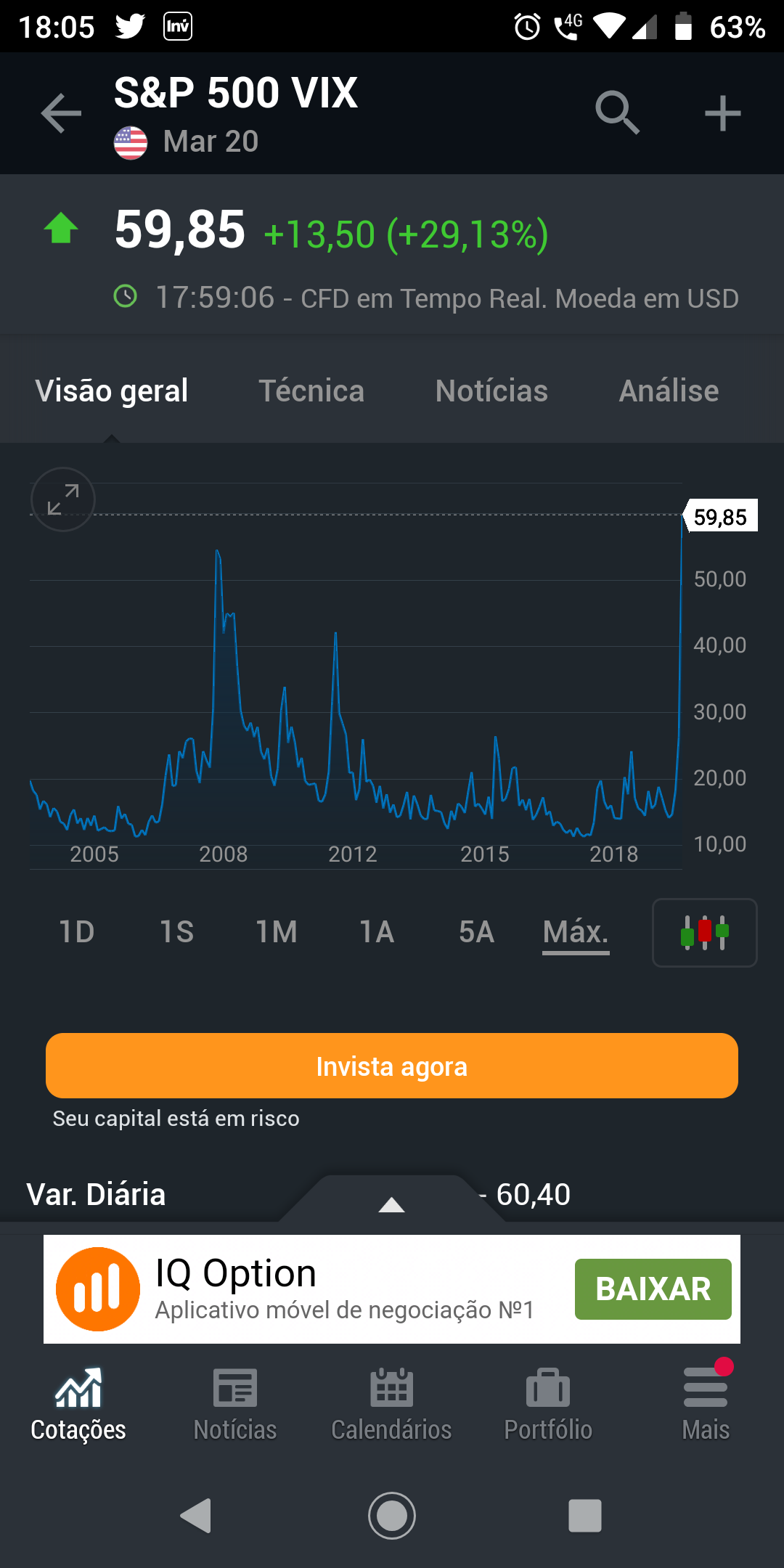Choose the 1A chart range
Image resolution: width=784 pixels, height=1568 pixels.
tap(377, 932)
